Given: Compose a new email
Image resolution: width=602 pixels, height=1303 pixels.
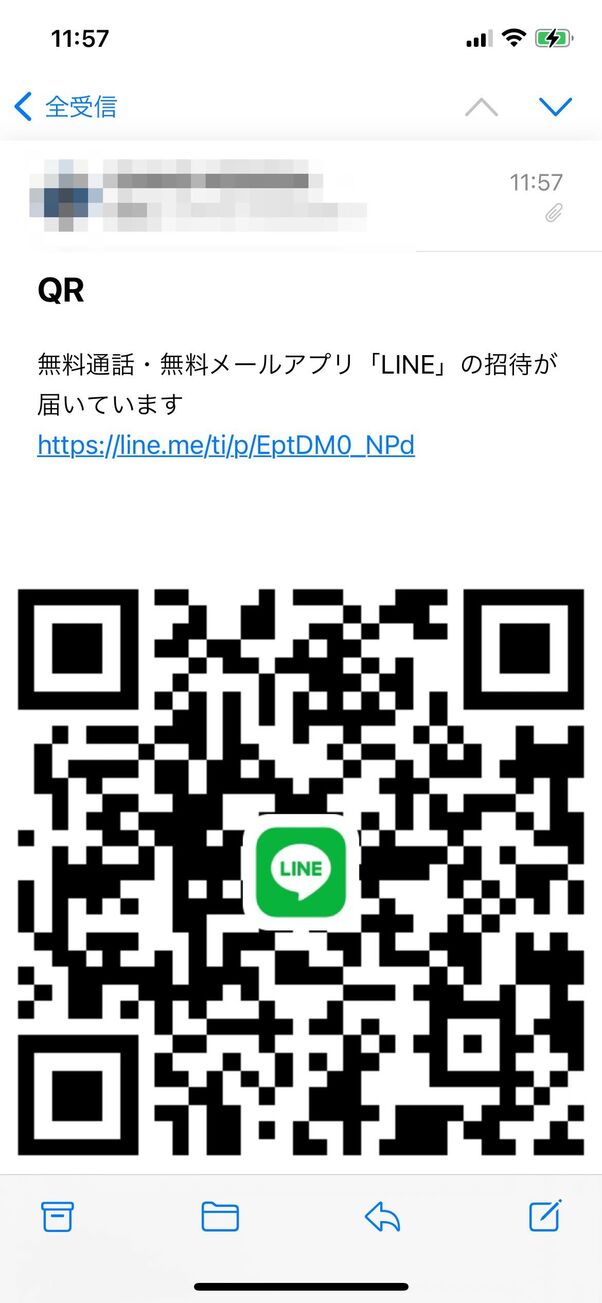Looking at the screenshot, I should click(x=545, y=1215).
